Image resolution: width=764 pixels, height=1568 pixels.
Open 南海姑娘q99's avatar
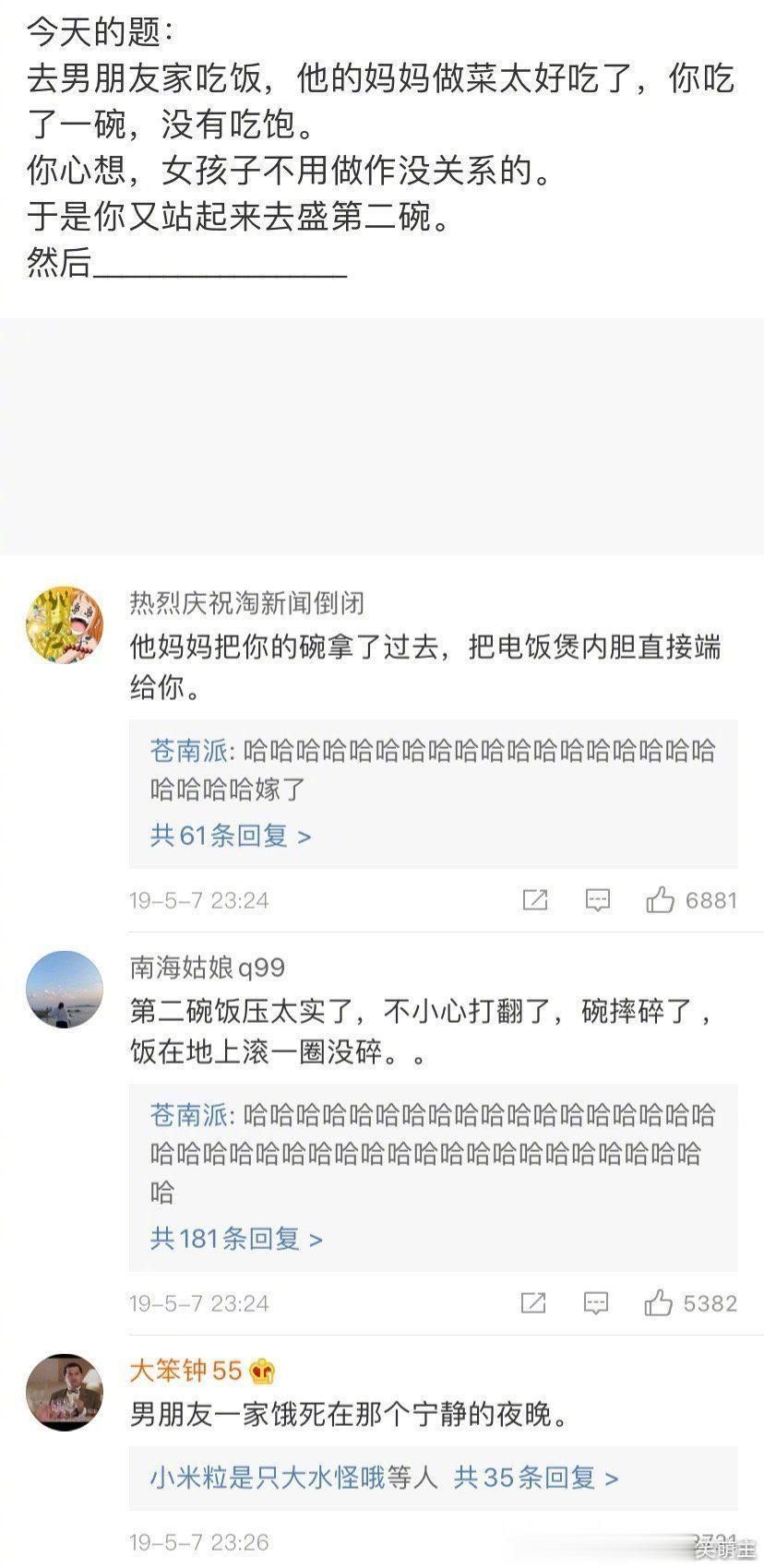tap(64, 989)
